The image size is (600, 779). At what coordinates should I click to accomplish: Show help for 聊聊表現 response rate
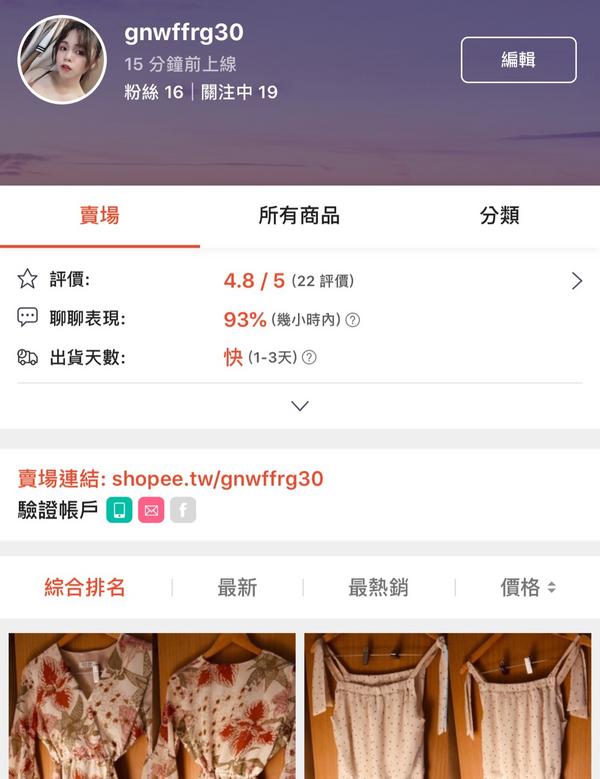point(353,321)
